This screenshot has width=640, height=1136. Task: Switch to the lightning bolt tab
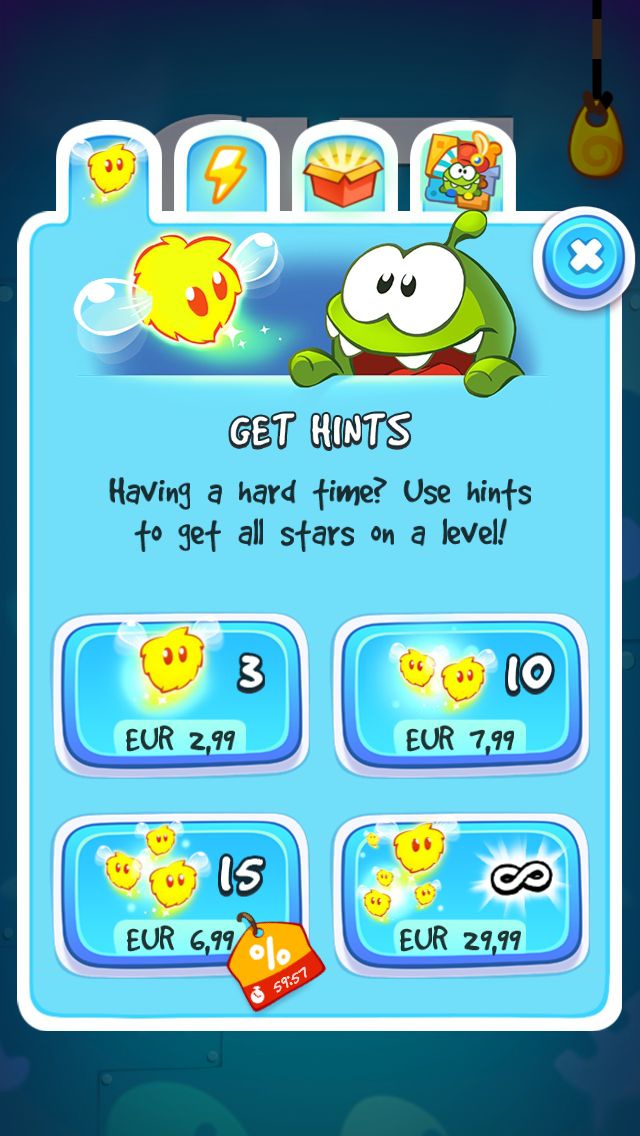[226, 172]
